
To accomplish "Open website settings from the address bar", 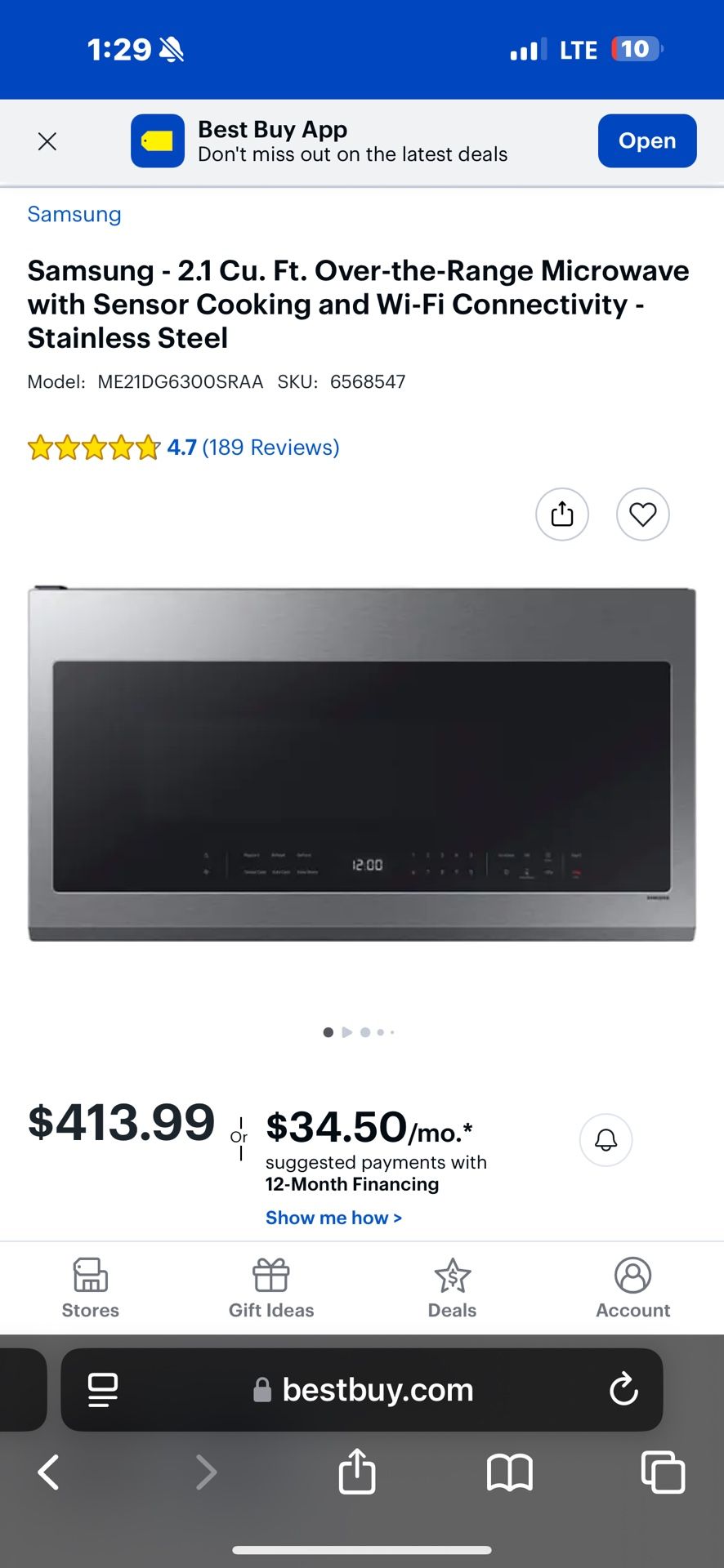I will click(102, 1390).
